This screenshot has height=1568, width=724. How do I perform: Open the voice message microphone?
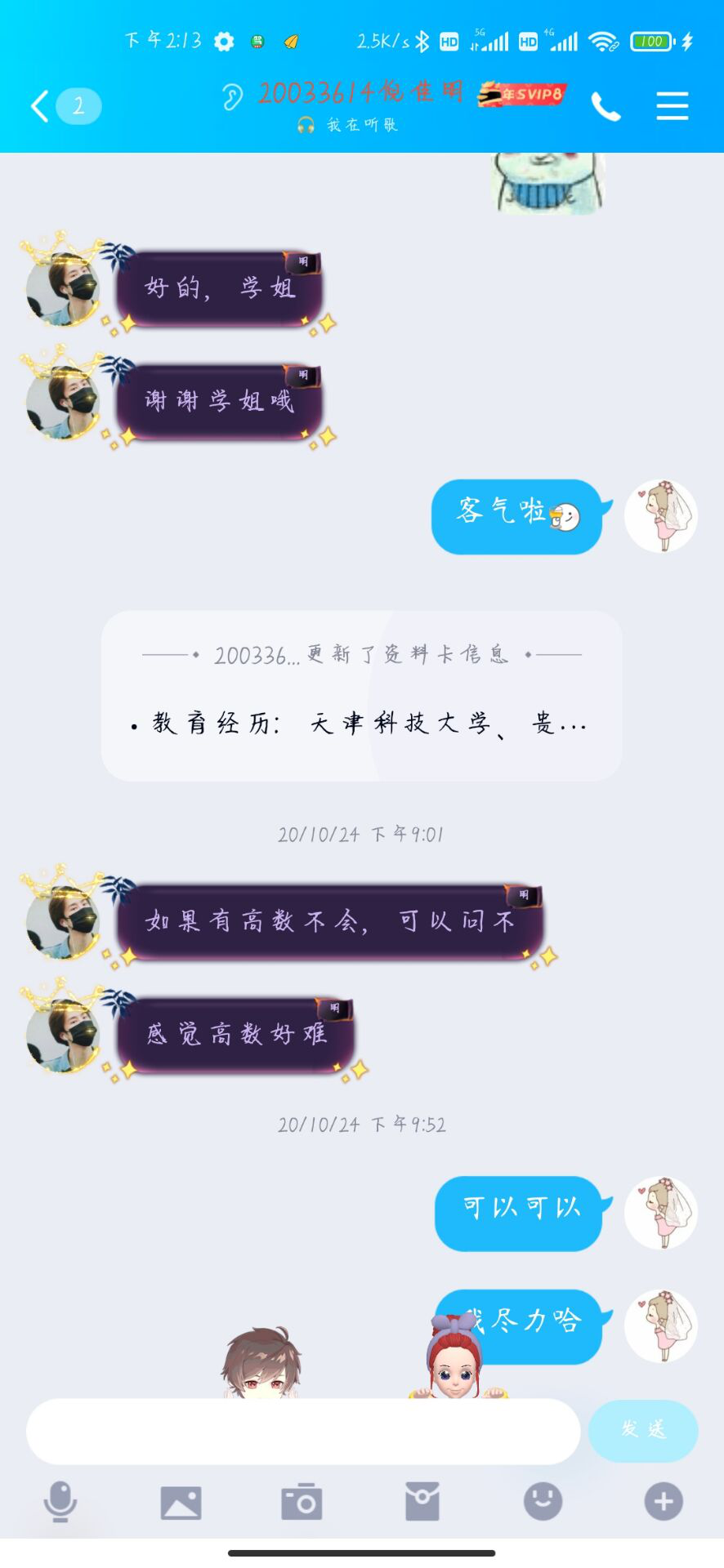60,1502
